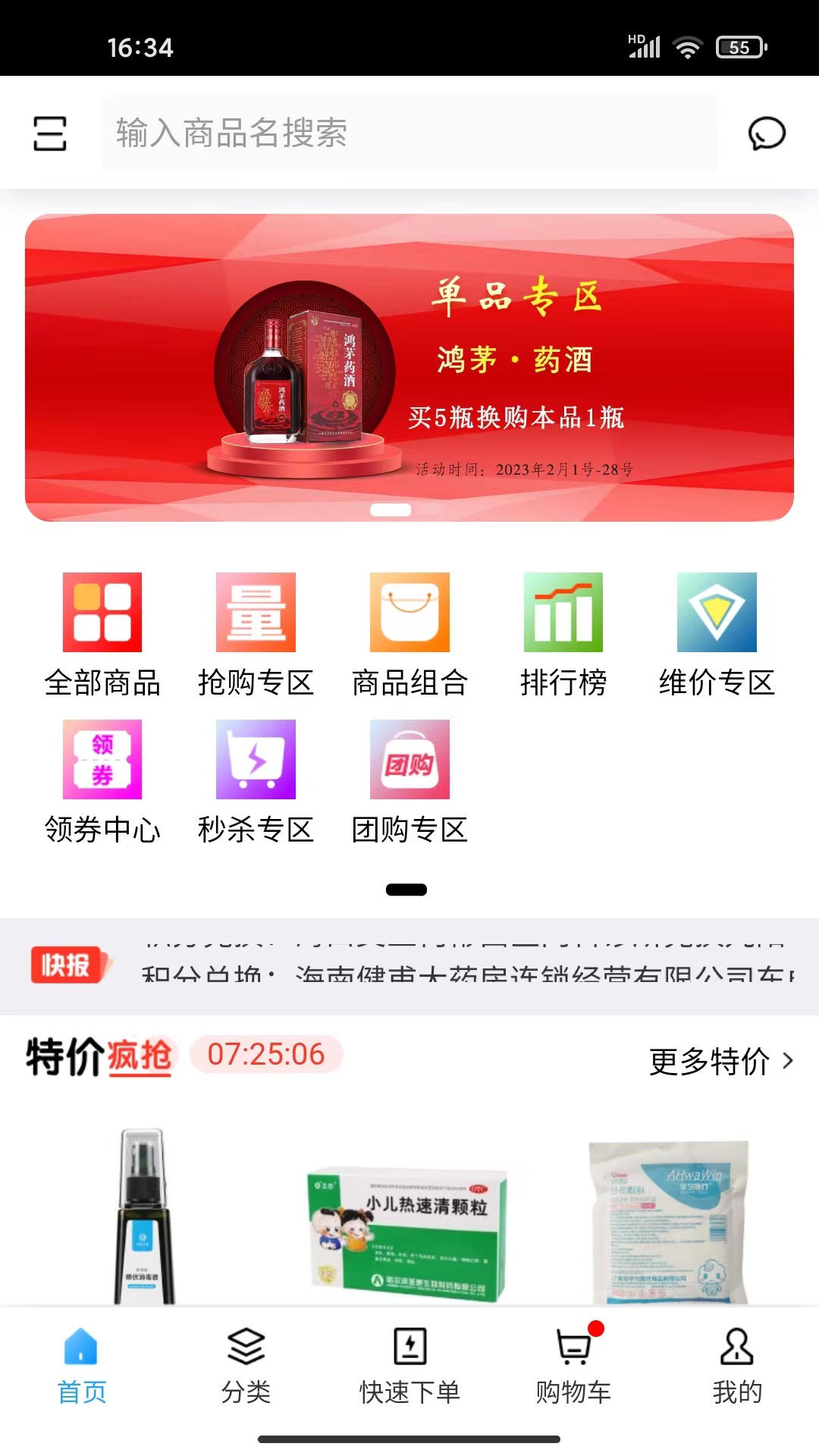Tap the product name search field
Image resolution: width=819 pixels, height=1456 pixels.
tap(409, 133)
